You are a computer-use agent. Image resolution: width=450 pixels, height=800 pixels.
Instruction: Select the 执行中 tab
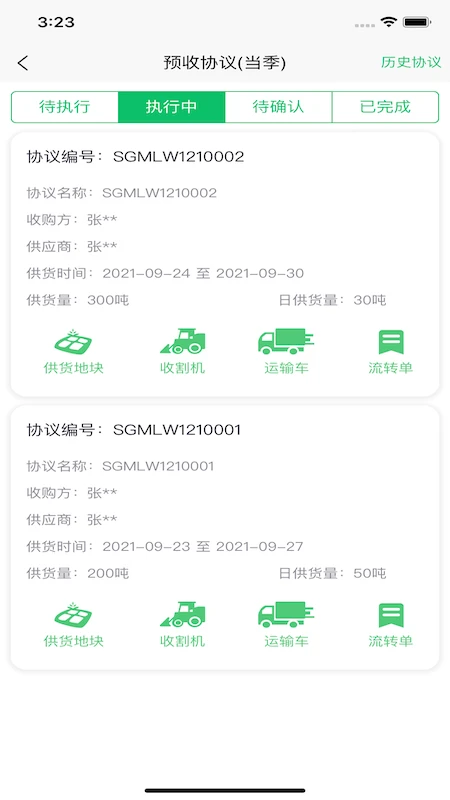tap(171, 107)
